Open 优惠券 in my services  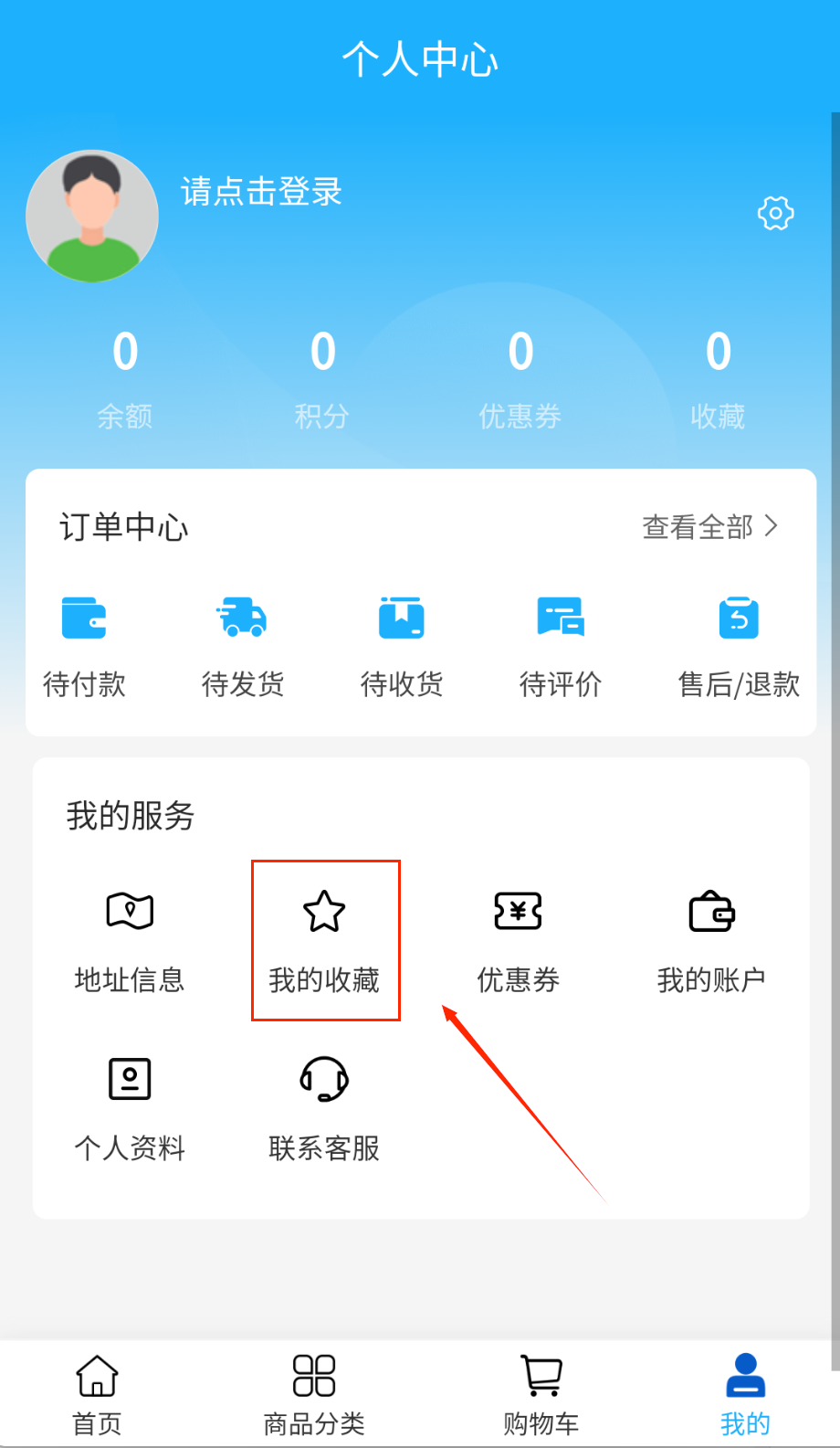click(518, 940)
